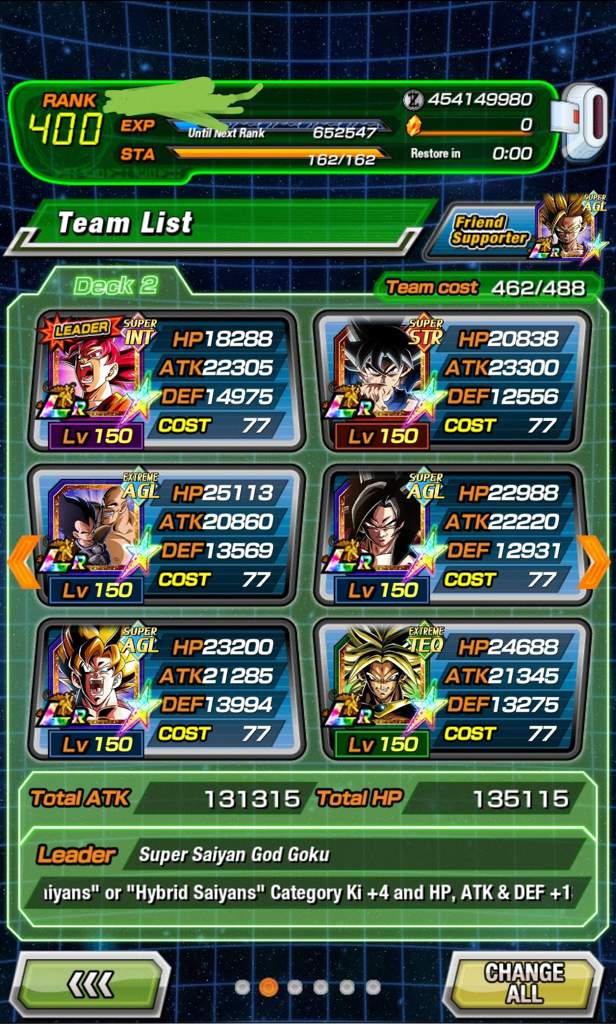Select the Super AGL character with HP22988
Screen dimensions: 616x1024
click(x=450, y=535)
